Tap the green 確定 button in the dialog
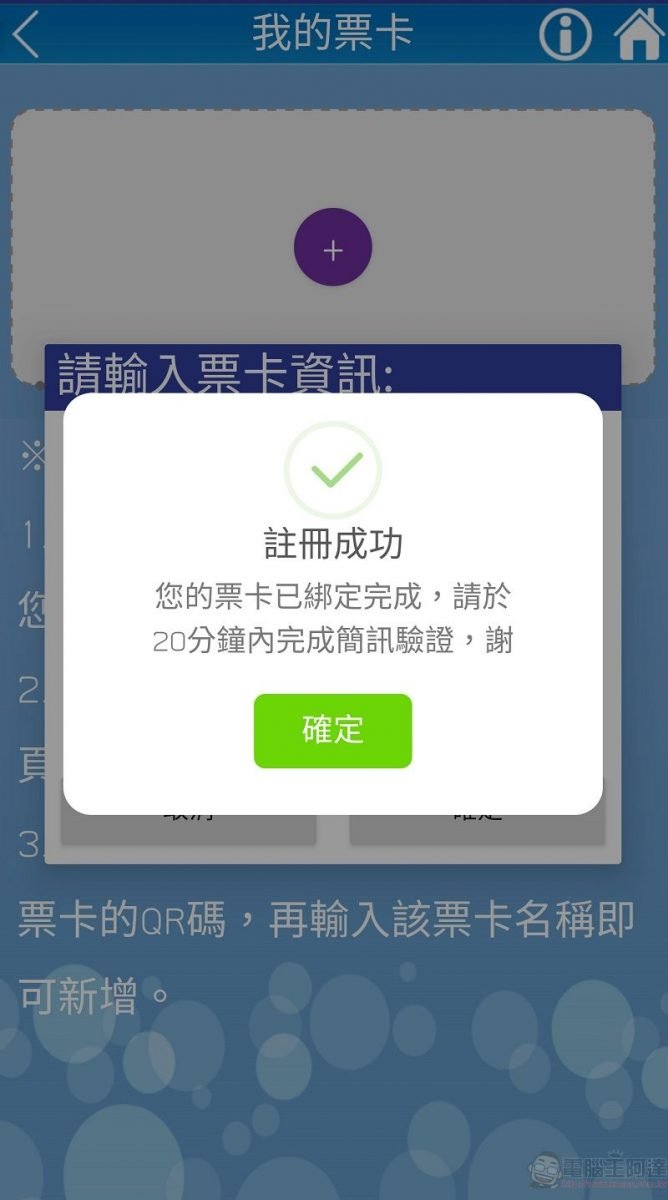This screenshot has height=1200, width=668. 332,730
